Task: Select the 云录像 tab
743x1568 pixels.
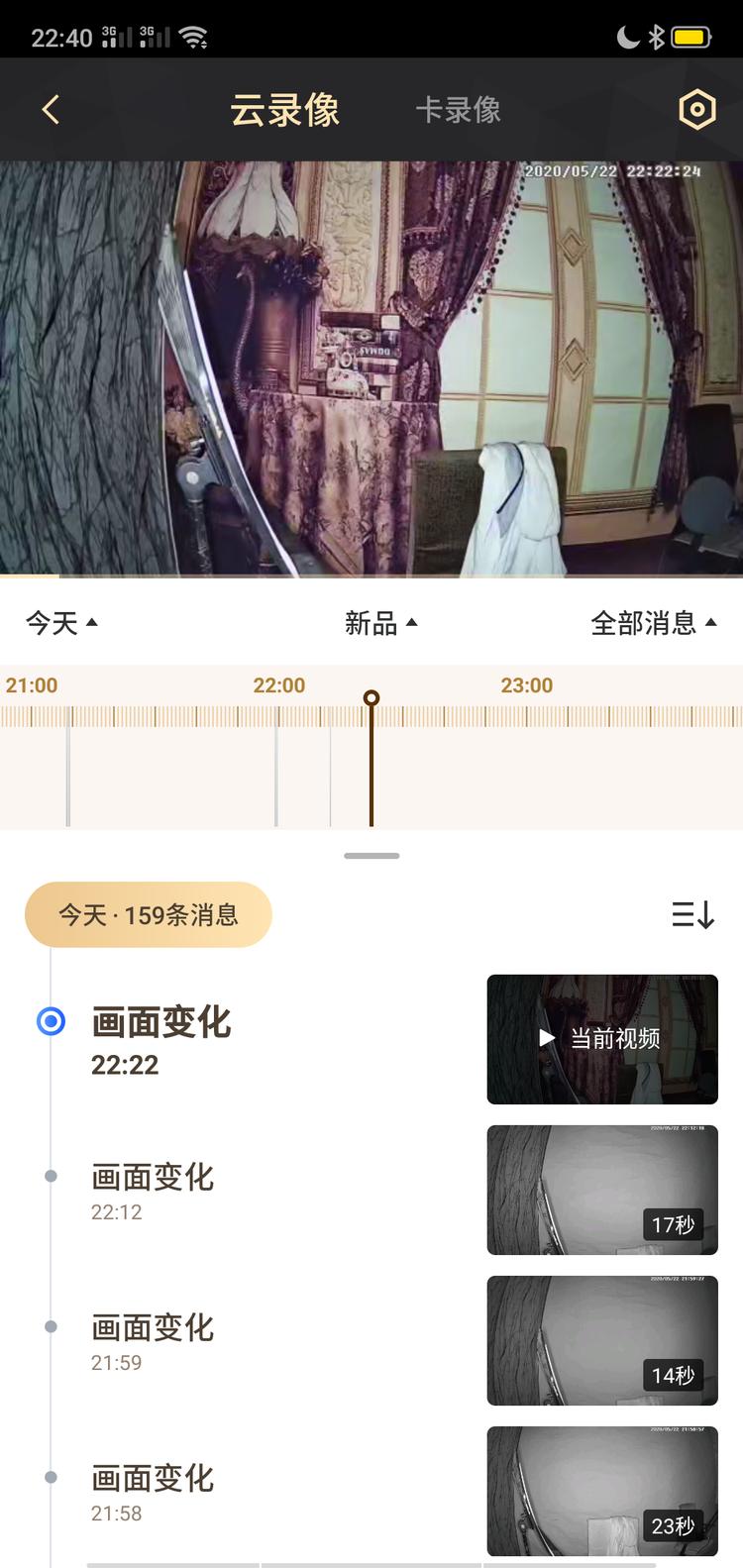Action: (284, 109)
